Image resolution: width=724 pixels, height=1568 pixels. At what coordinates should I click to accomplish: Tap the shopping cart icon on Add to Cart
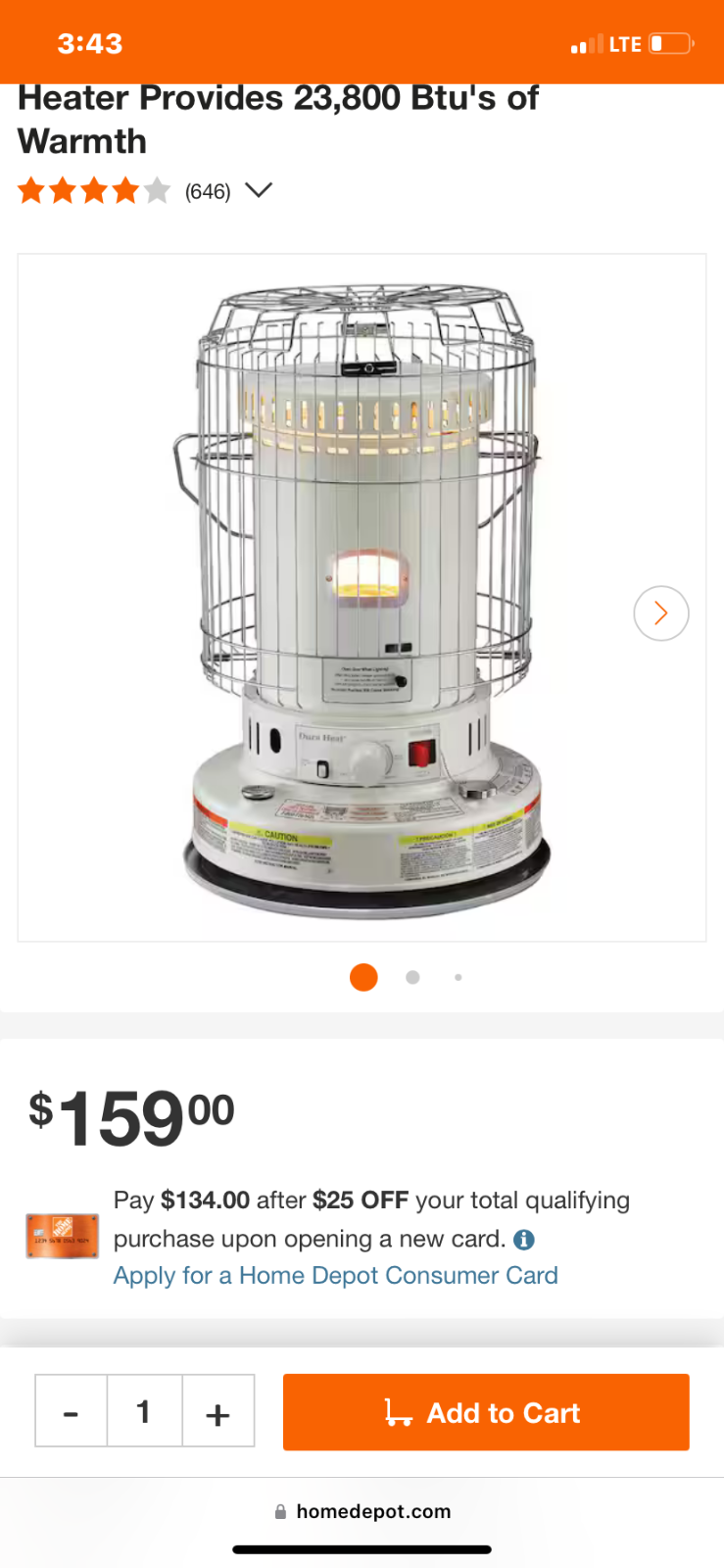(401, 1412)
